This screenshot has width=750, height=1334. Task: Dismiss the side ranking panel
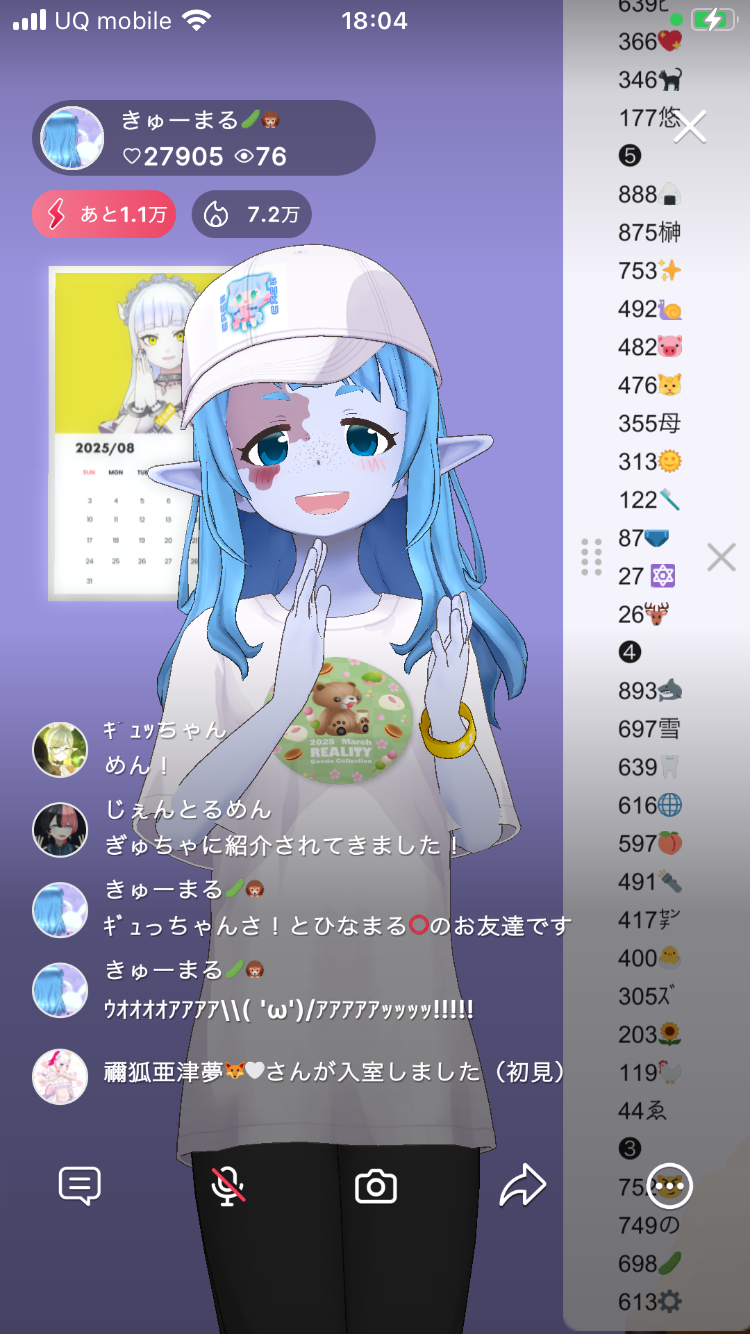[721, 557]
